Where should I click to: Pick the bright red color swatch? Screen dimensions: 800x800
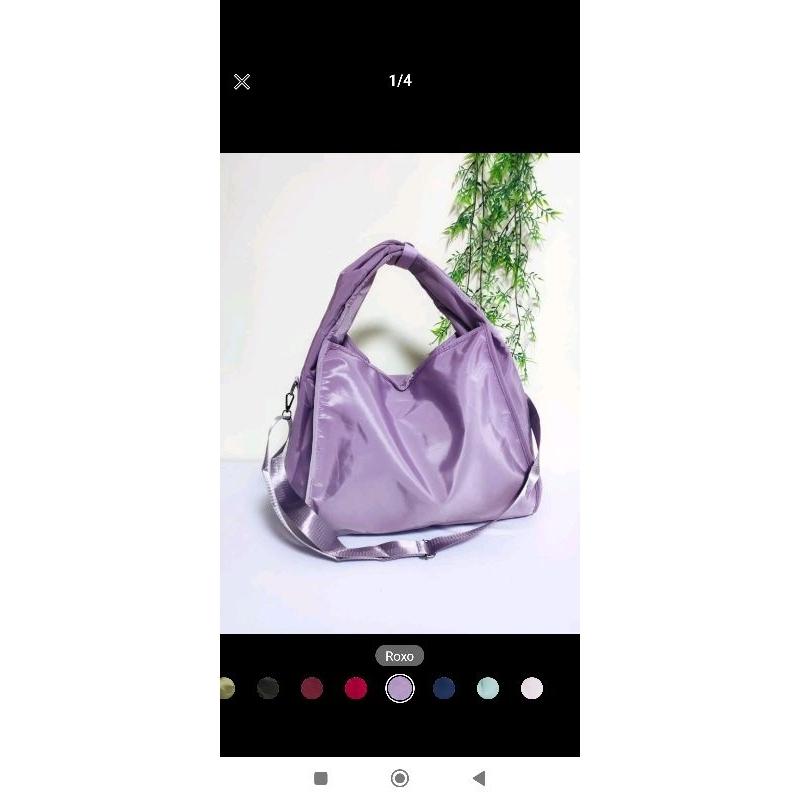356,688
